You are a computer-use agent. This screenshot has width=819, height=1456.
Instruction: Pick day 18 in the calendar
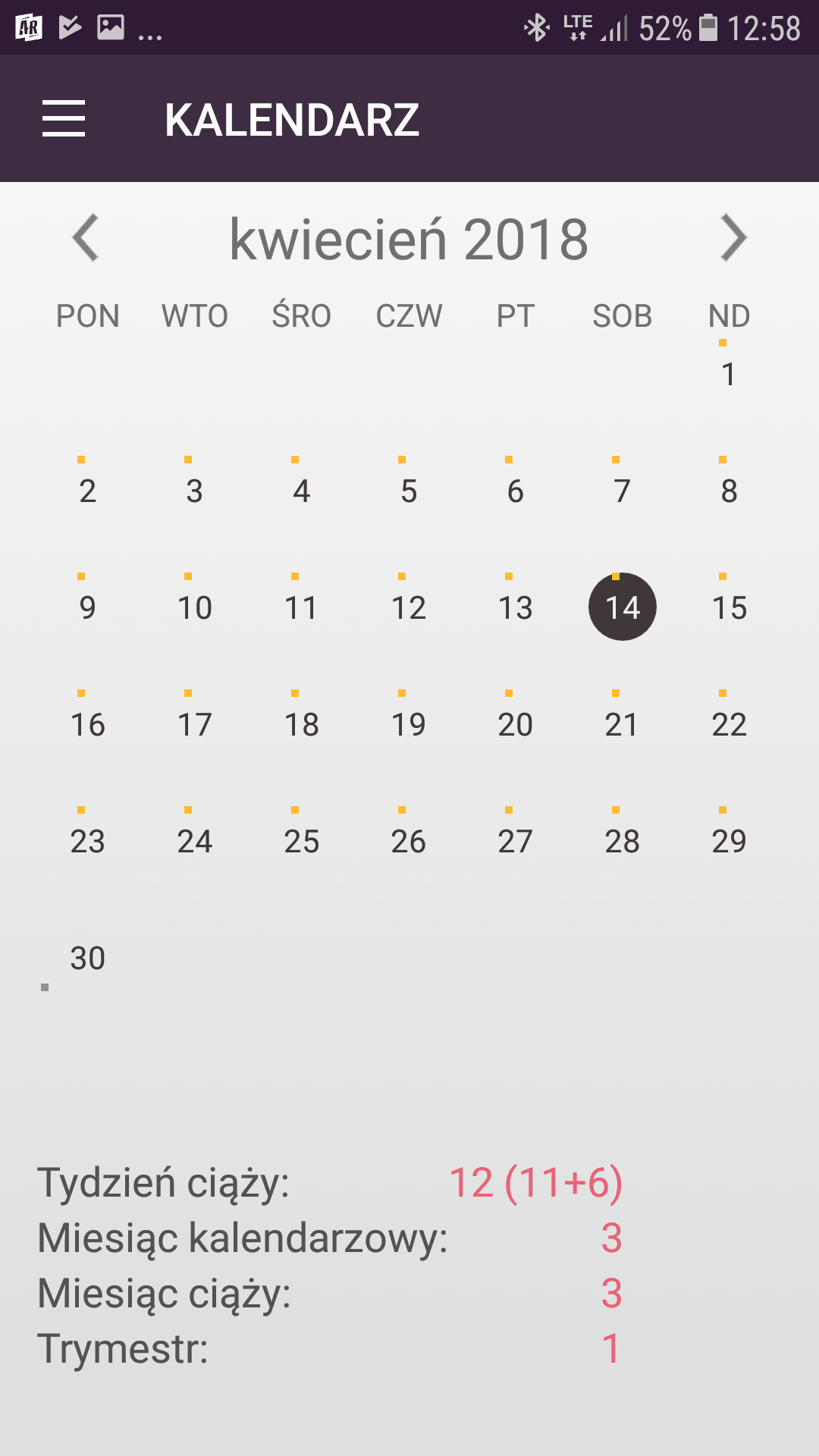tap(302, 724)
